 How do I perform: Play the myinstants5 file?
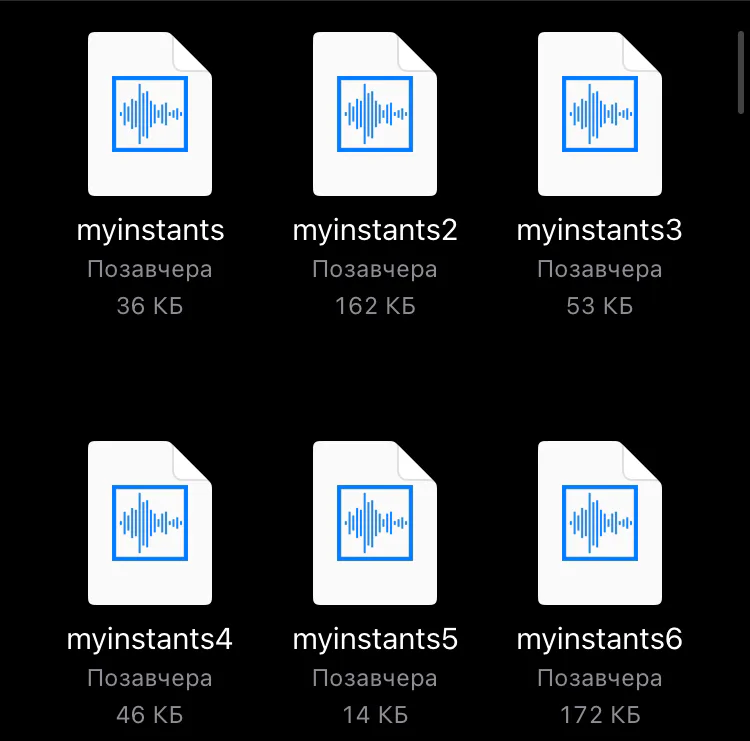[x=375, y=523]
